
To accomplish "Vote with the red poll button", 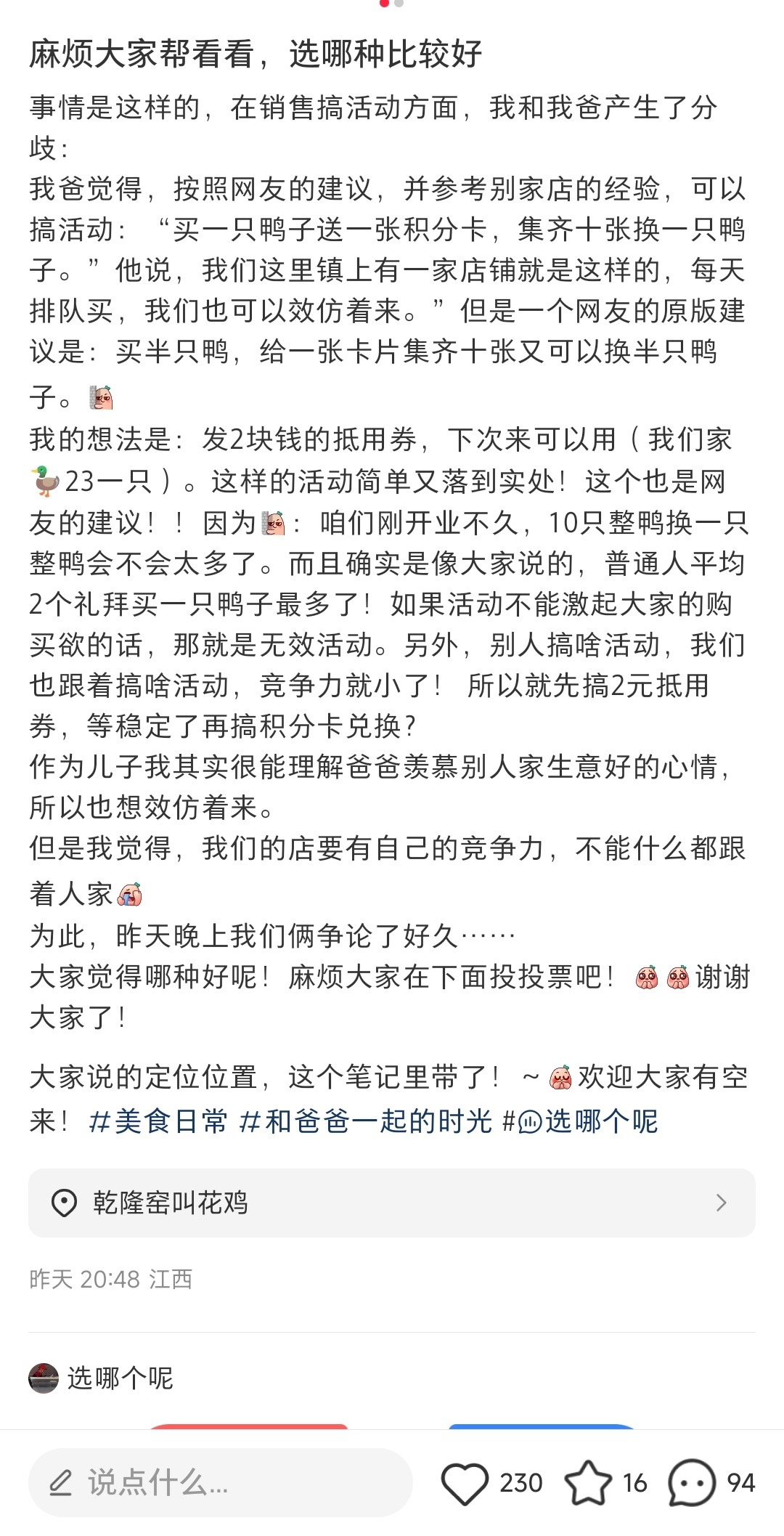I will click(248, 1426).
